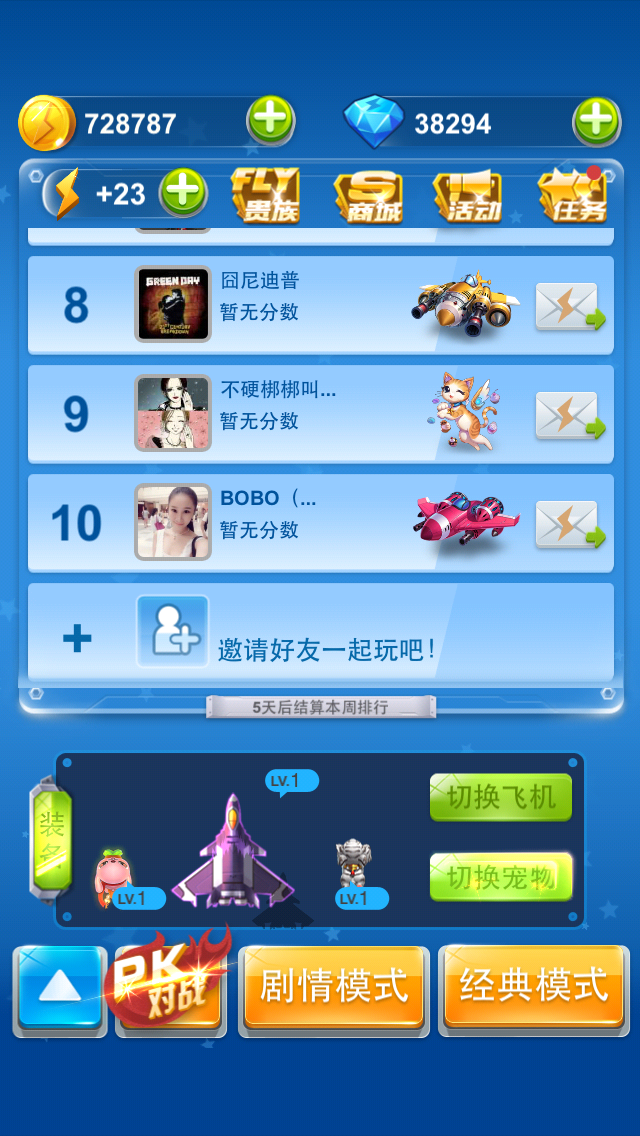640x1136 pixels.
Task: Send energy to 不硬梆梆叫
Action: pyautogui.click(x=570, y=415)
